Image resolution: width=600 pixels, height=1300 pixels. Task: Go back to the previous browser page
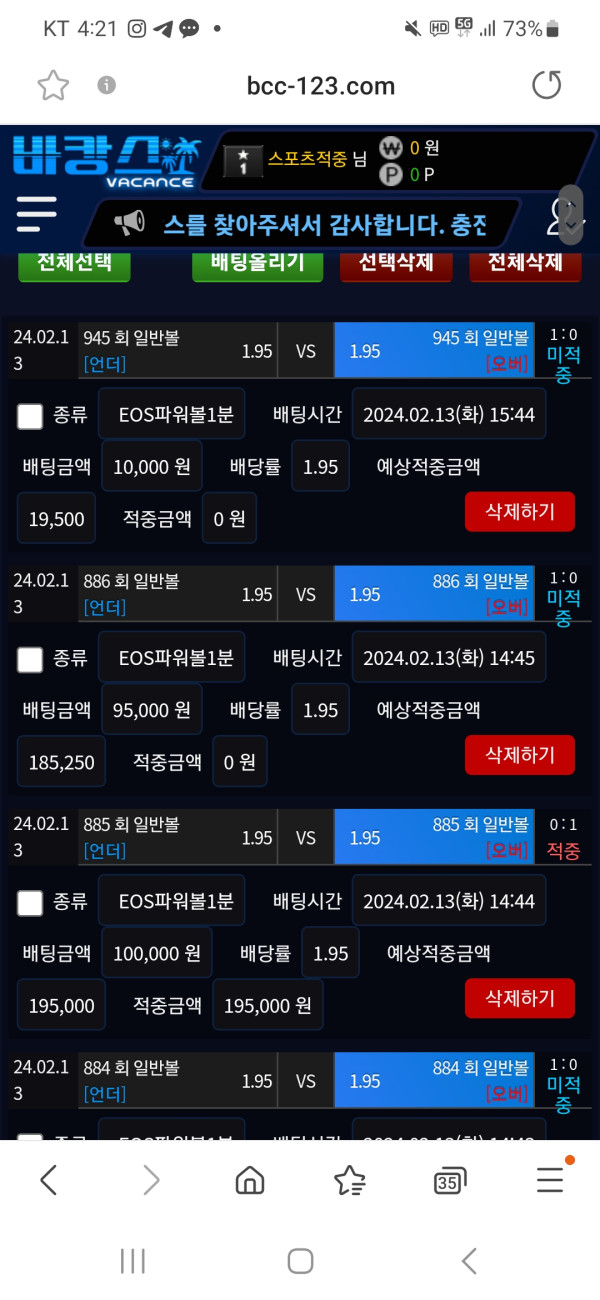point(48,1181)
